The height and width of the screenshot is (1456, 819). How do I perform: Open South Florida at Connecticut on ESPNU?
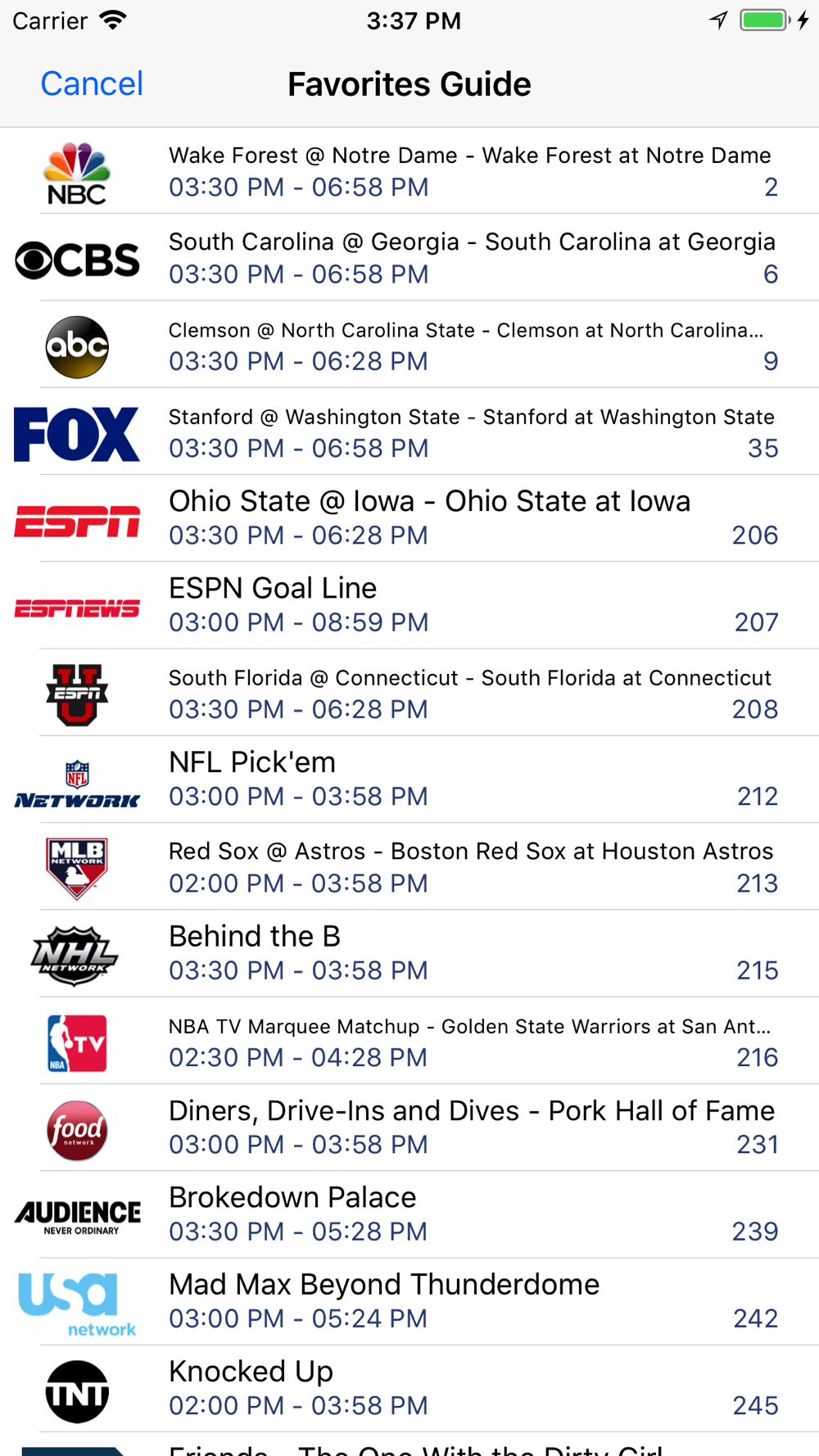point(409,693)
